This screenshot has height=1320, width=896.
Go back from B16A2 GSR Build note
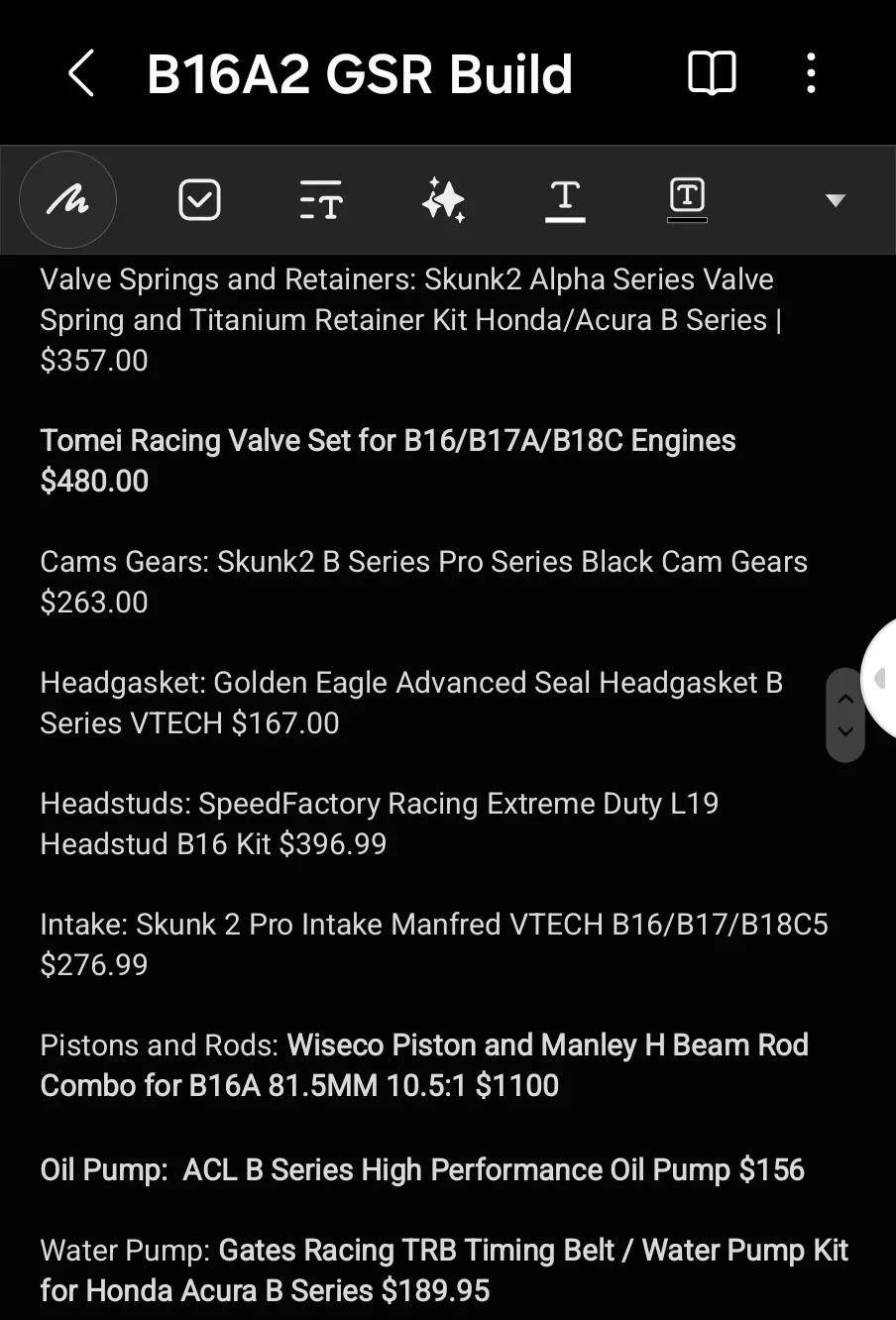[x=81, y=74]
